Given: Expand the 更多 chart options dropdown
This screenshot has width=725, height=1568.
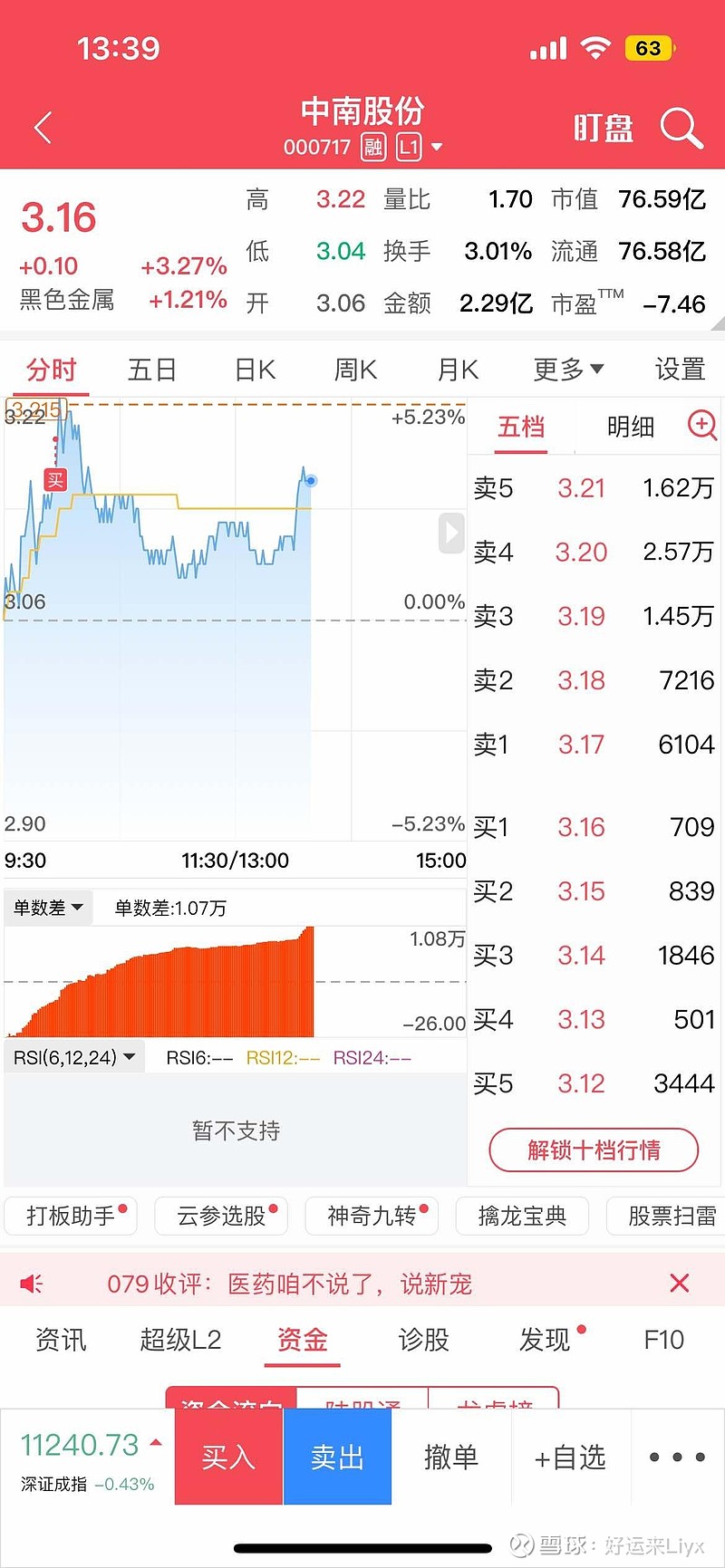Looking at the screenshot, I should click(568, 370).
